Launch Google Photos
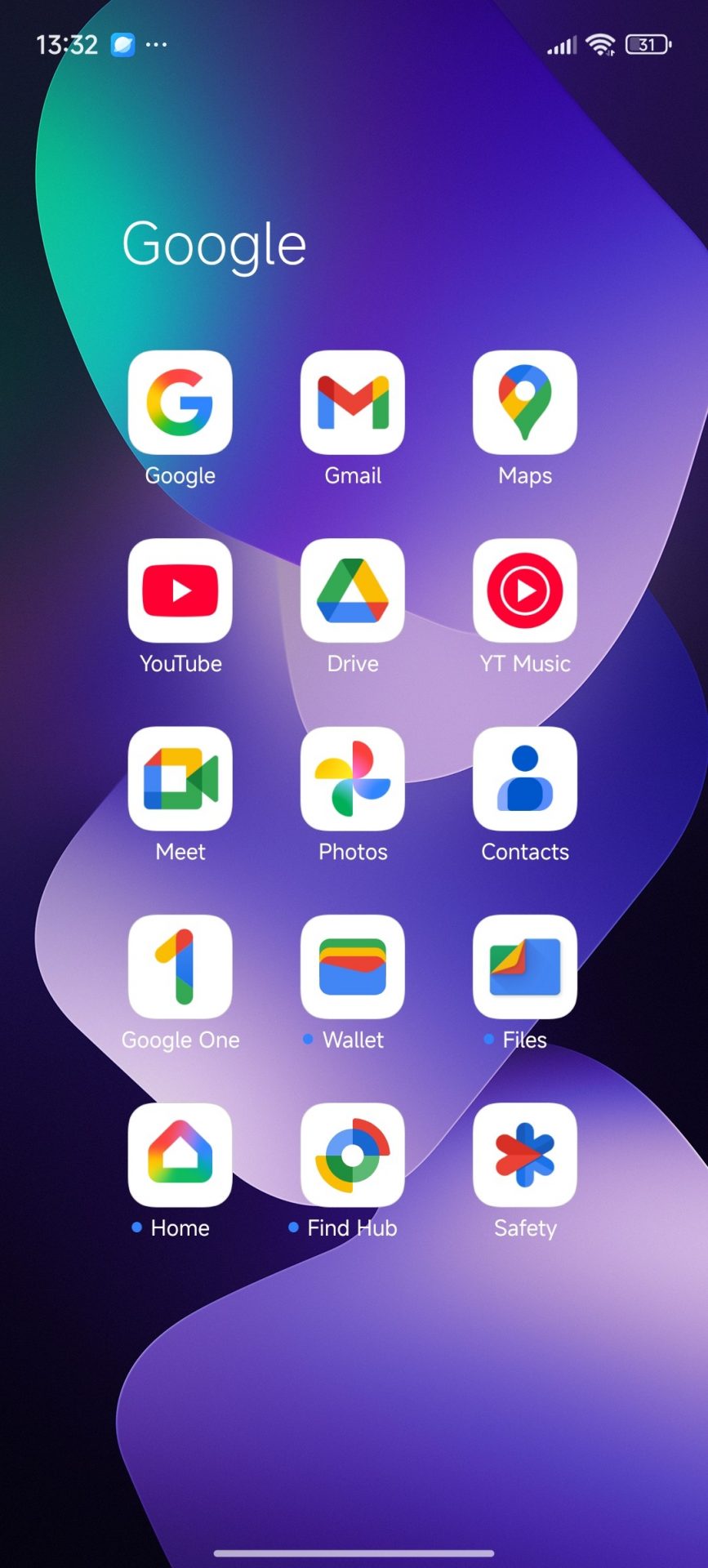Screen dimensions: 708x1568 (x=353, y=779)
